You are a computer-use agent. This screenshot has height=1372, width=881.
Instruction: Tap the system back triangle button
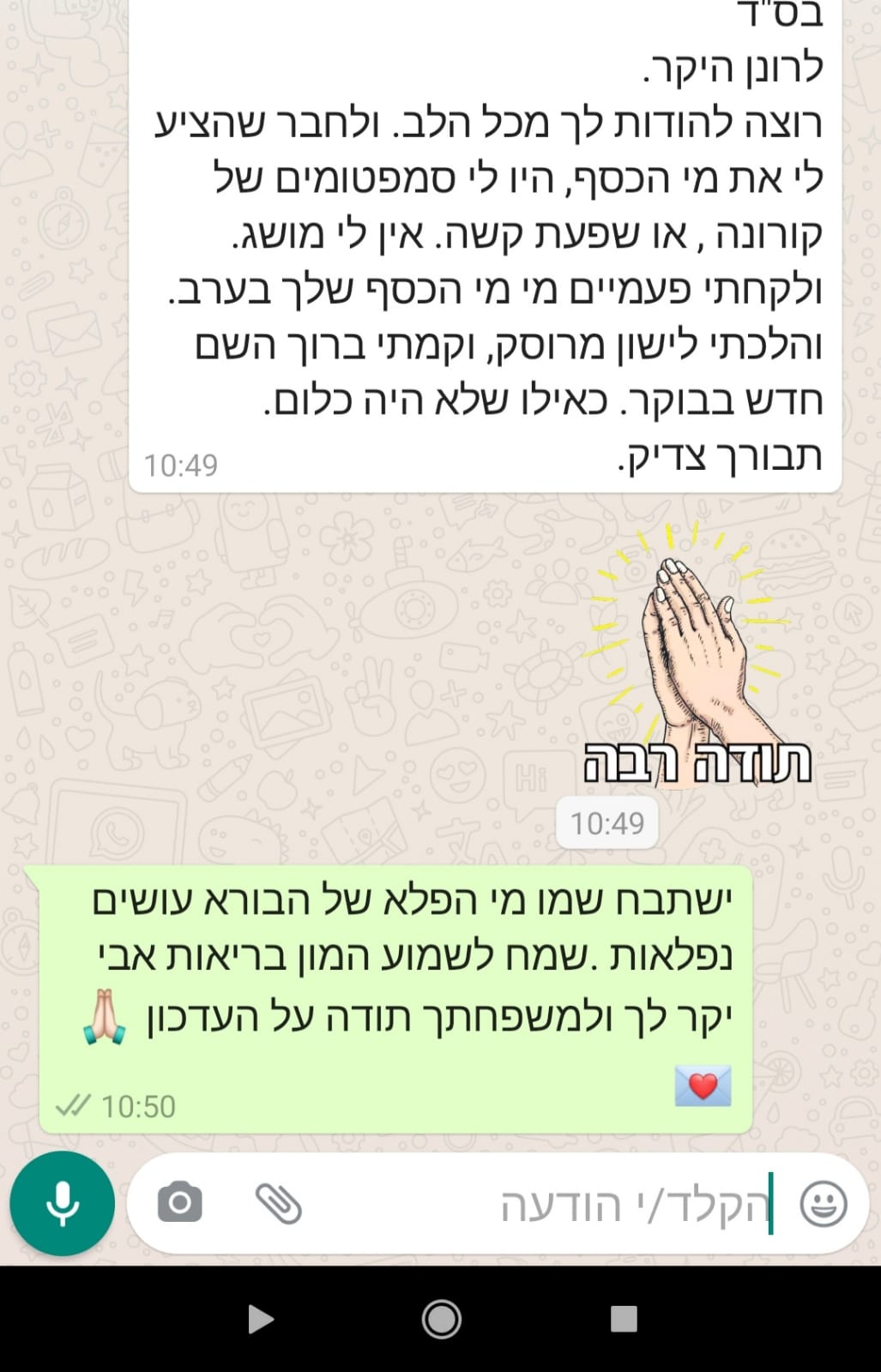click(x=260, y=1319)
